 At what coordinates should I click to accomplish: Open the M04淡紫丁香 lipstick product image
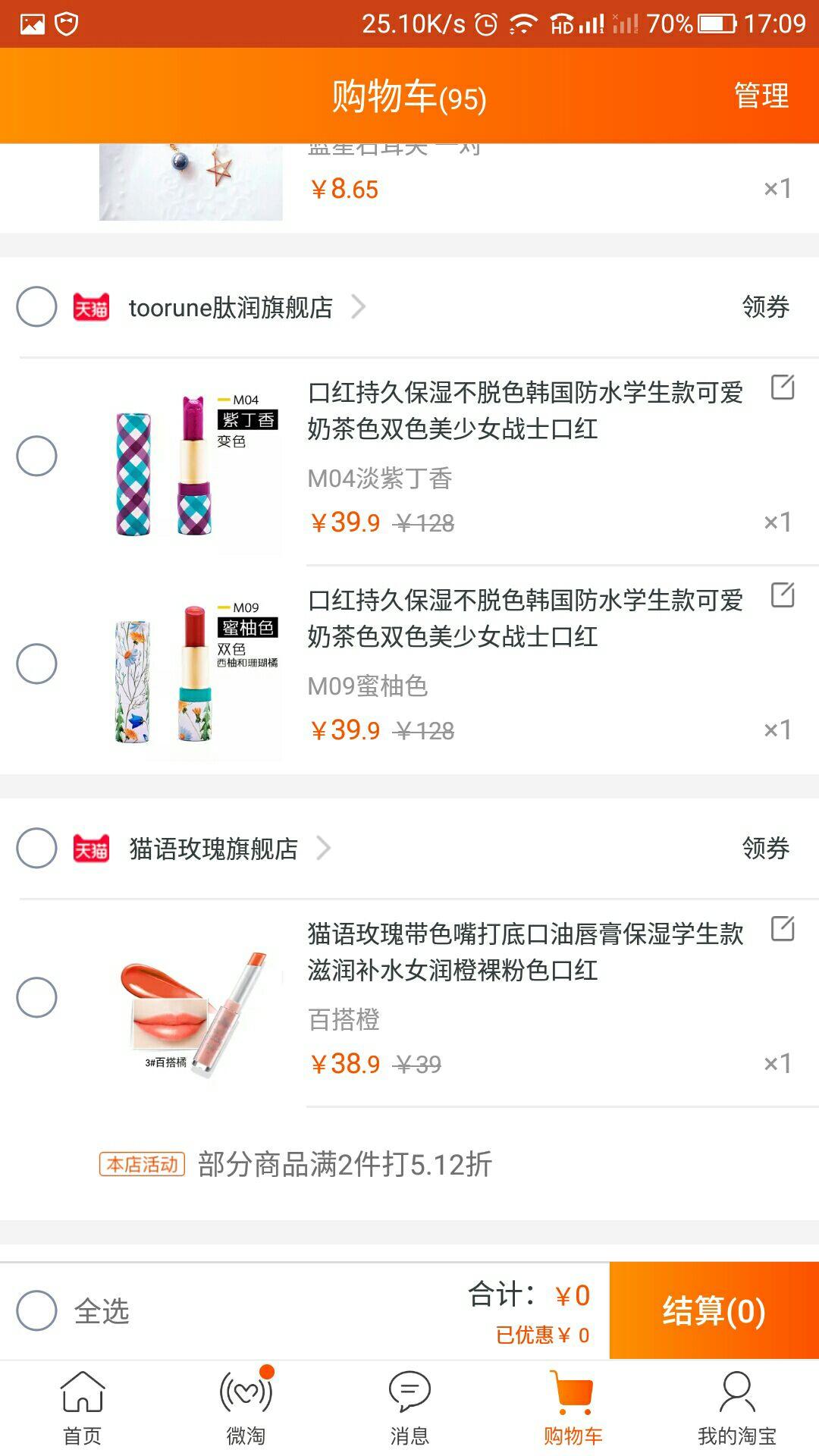[x=191, y=463]
